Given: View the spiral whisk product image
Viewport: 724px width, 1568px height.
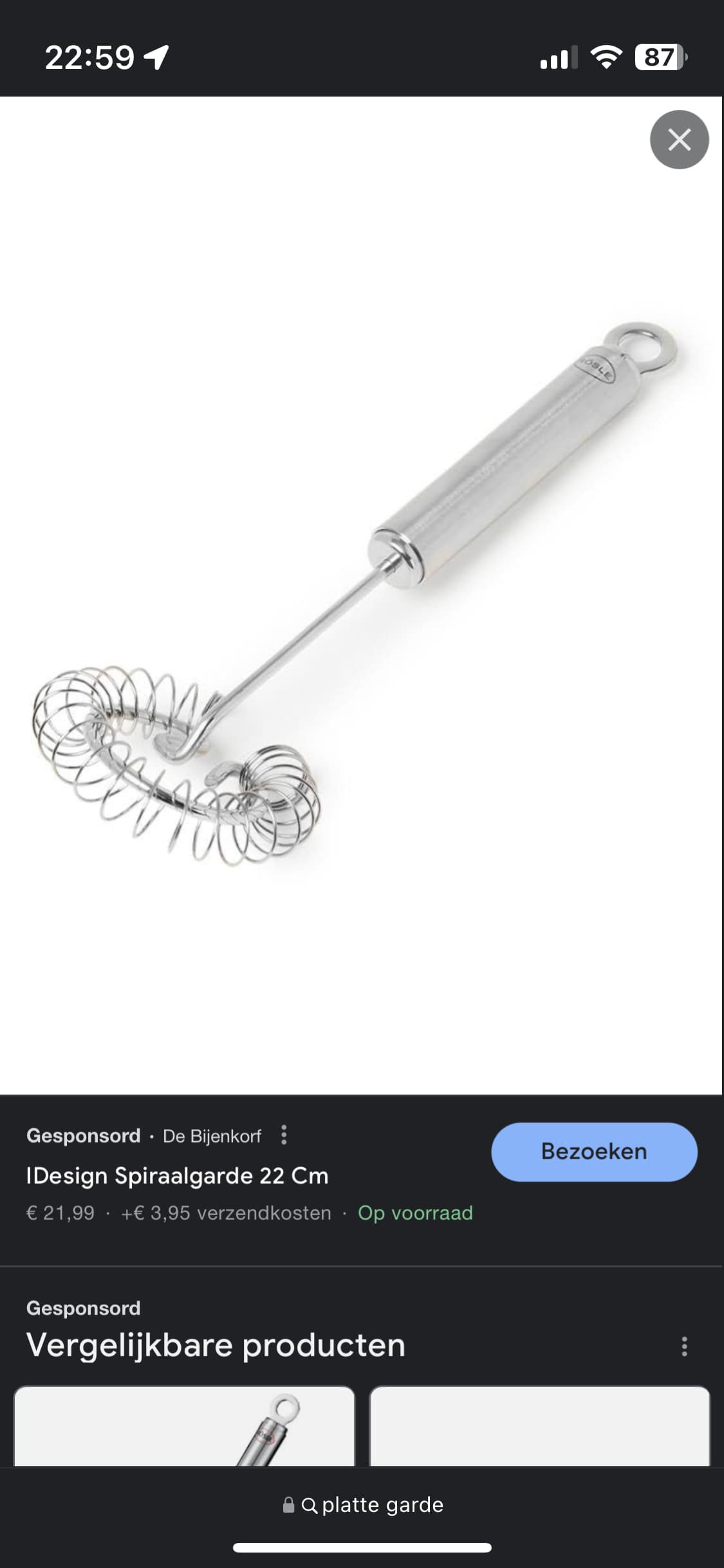Looking at the screenshot, I should click(x=360, y=595).
